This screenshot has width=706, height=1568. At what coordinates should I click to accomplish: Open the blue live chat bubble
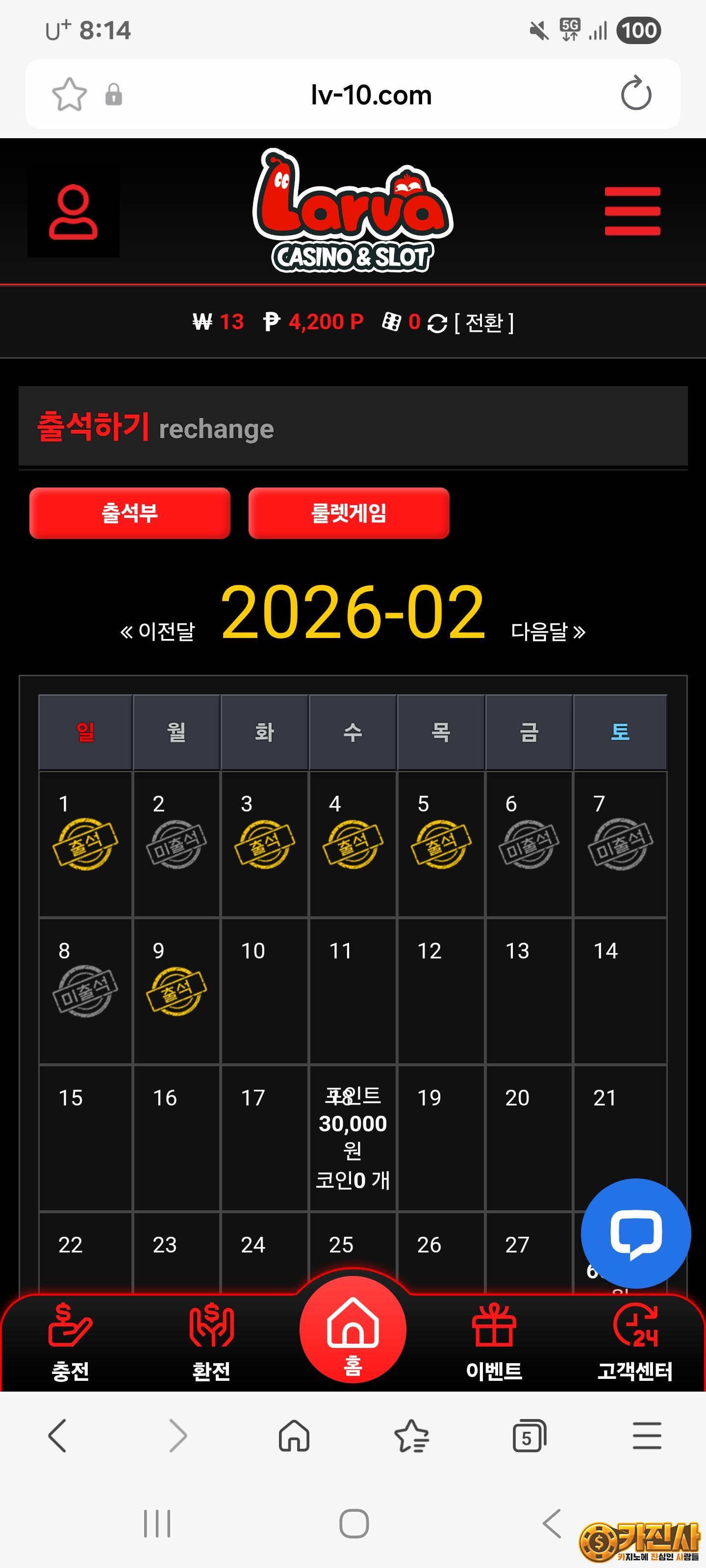[x=635, y=1233]
